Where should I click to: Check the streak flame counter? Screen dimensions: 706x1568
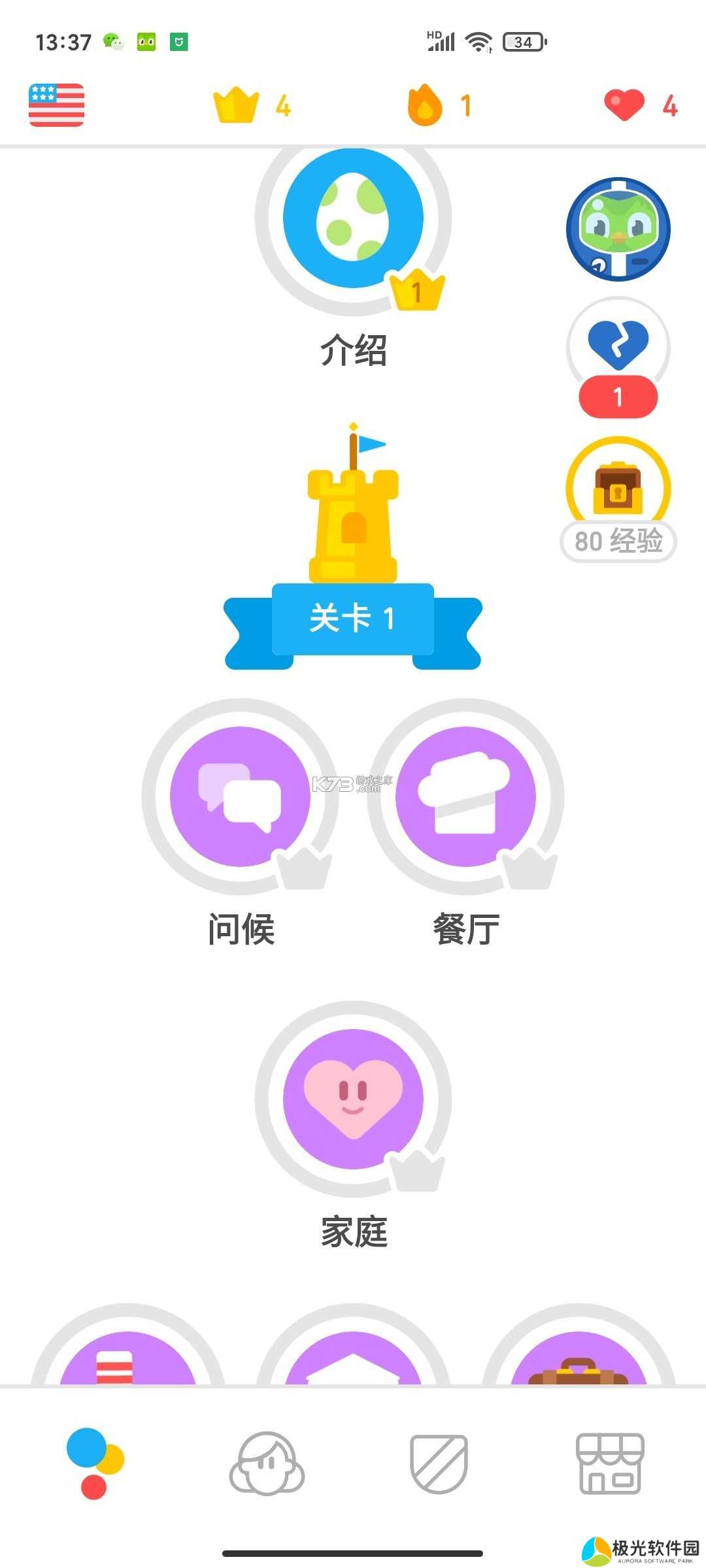click(438, 105)
